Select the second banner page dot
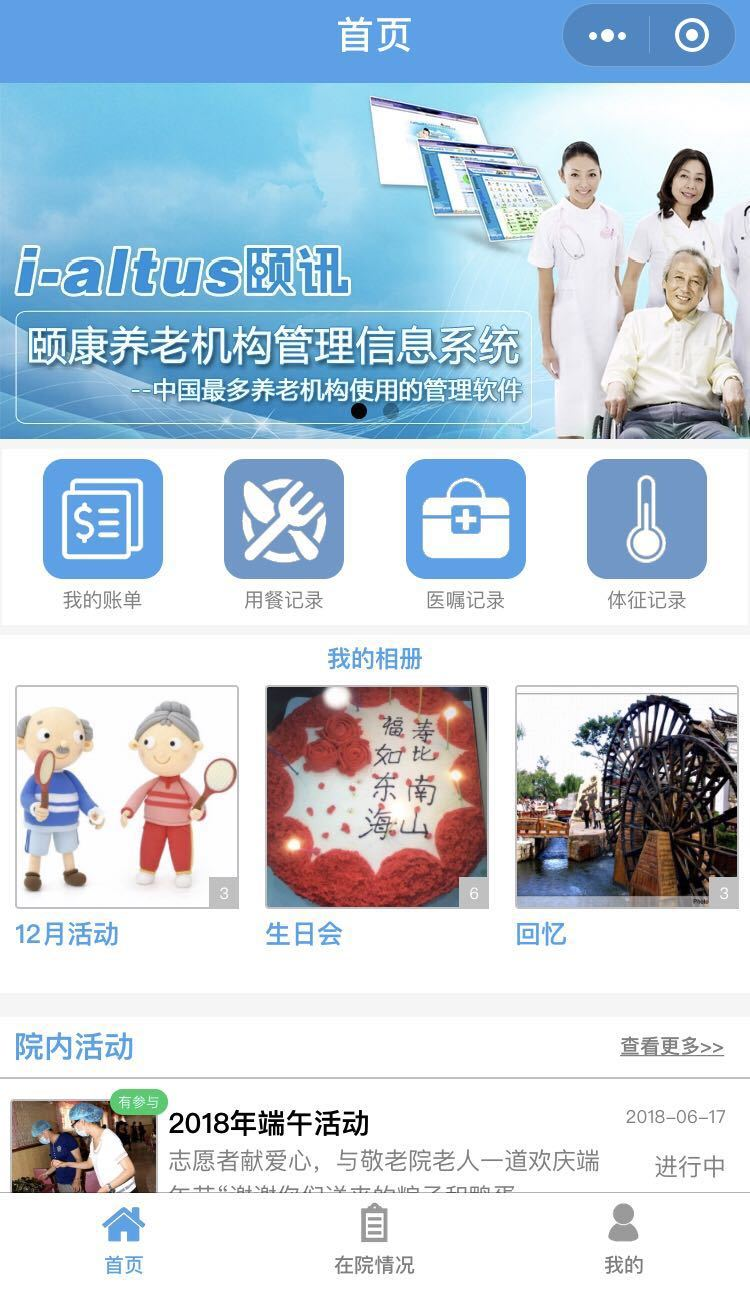This screenshot has height=1289, width=750. point(390,410)
